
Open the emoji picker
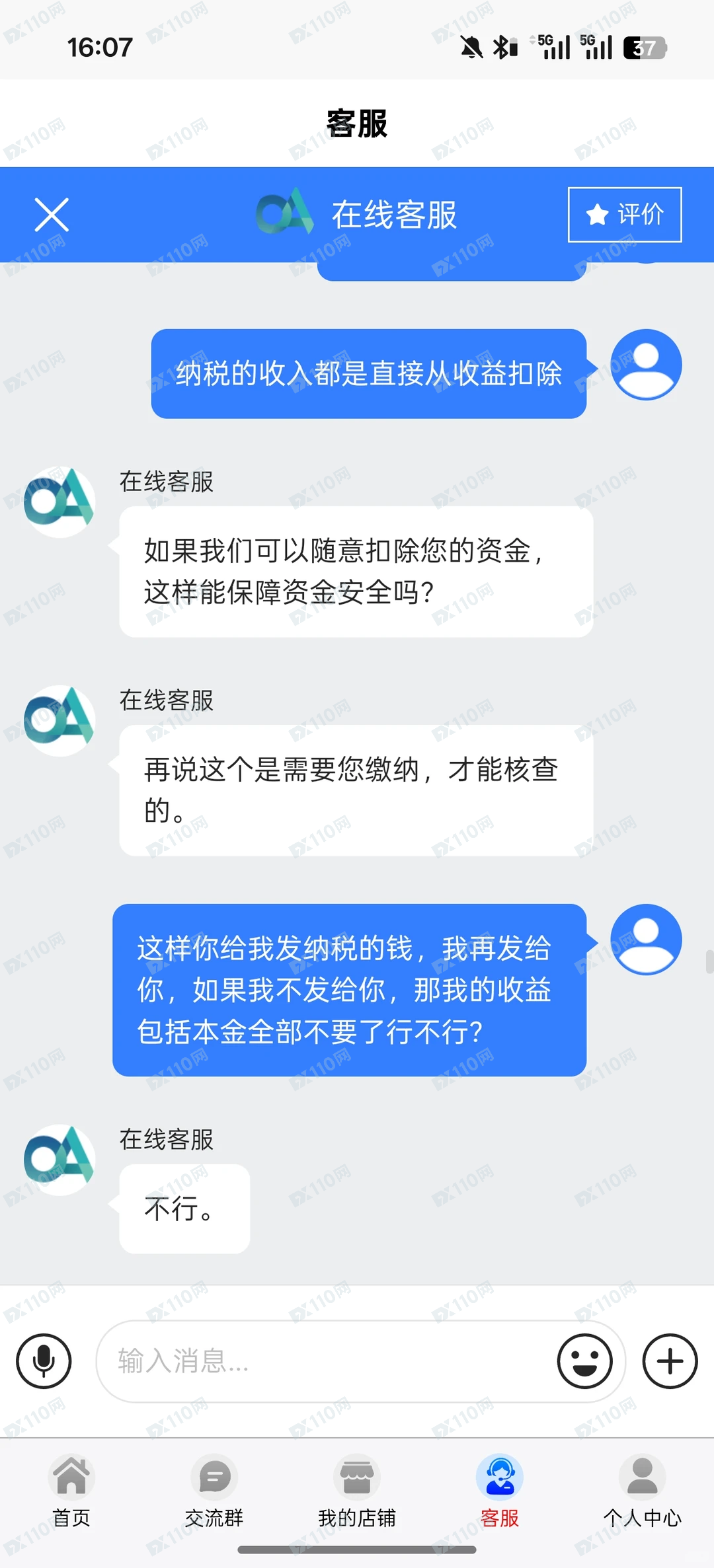(x=584, y=1361)
